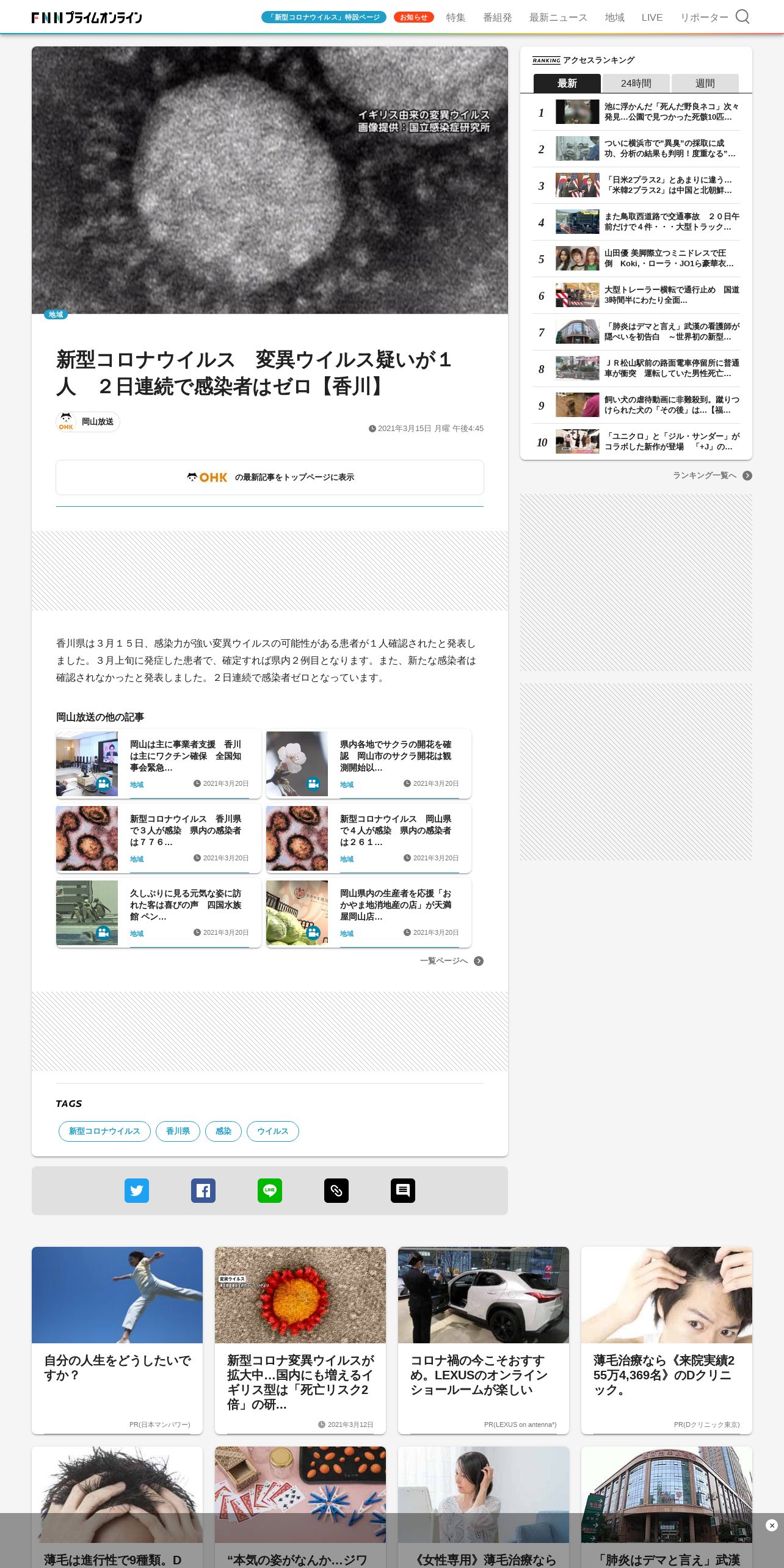Switch ranking to the 24時間 tab

pyautogui.click(x=636, y=83)
